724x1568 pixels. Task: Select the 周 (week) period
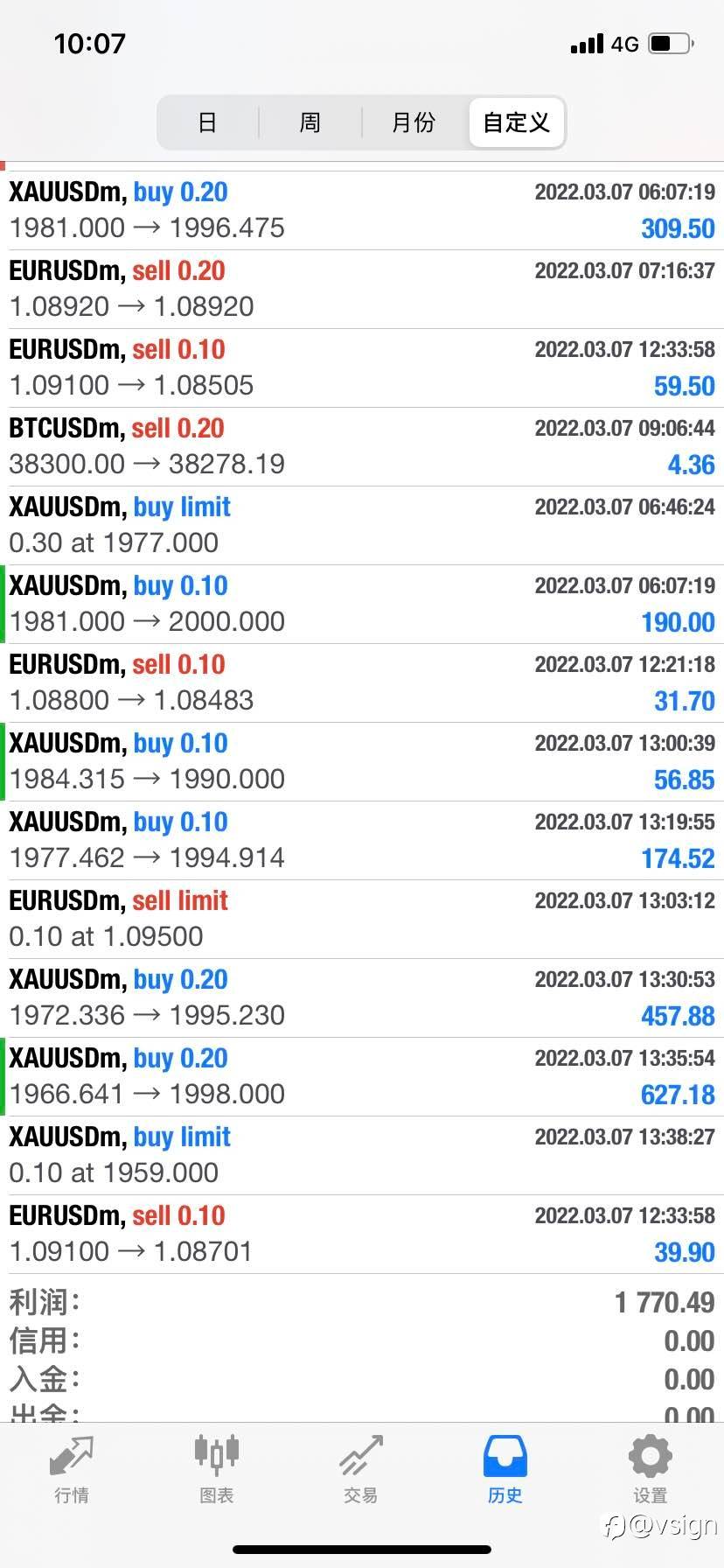(x=310, y=122)
